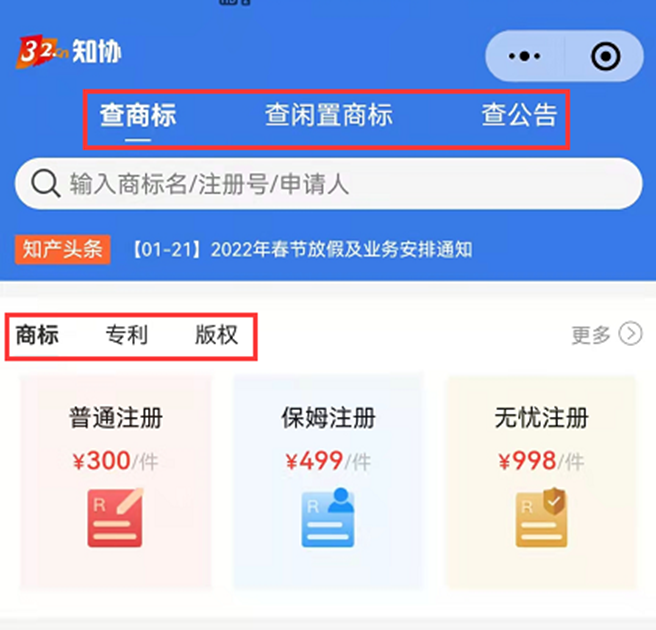
Task: Open the 2022年春节放假 notice headline
Action: click(x=302, y=249)
